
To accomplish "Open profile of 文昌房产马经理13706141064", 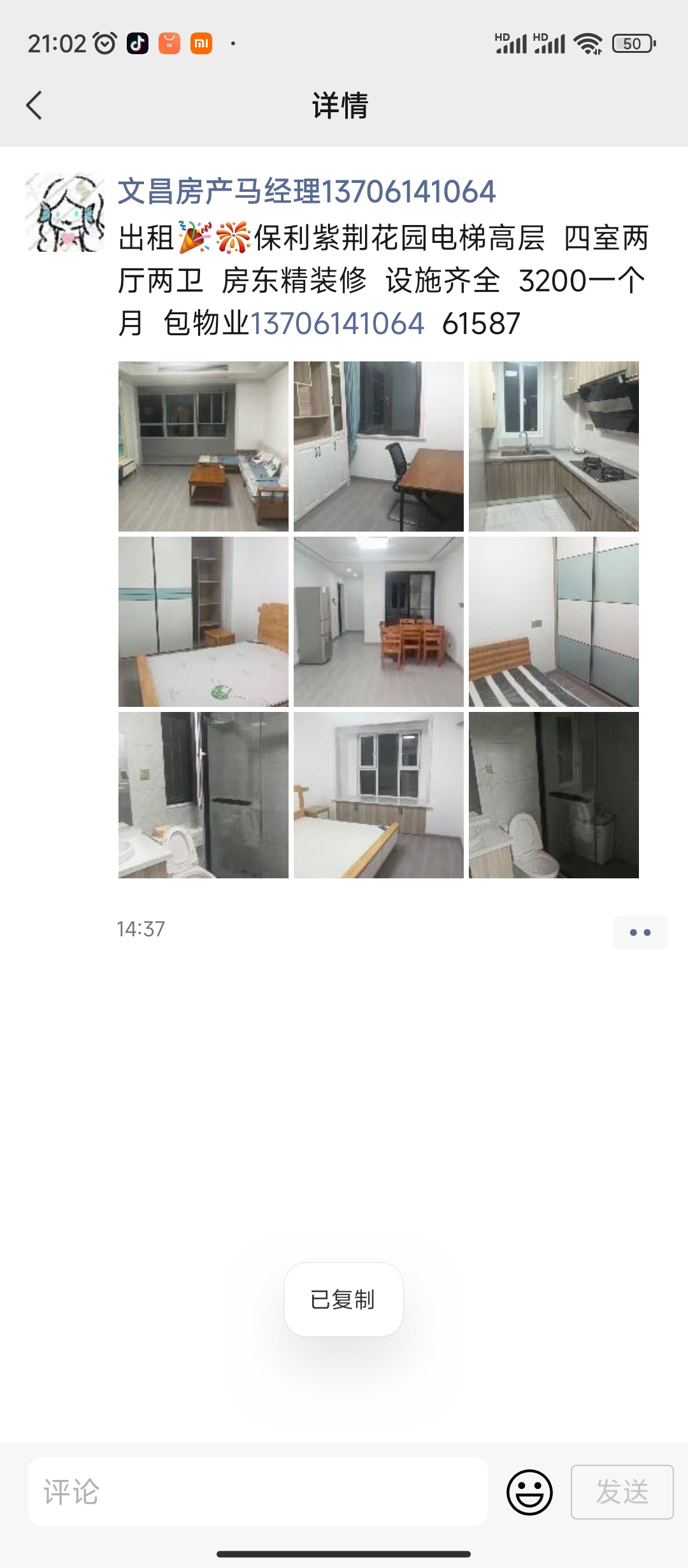I will [306, 192].
